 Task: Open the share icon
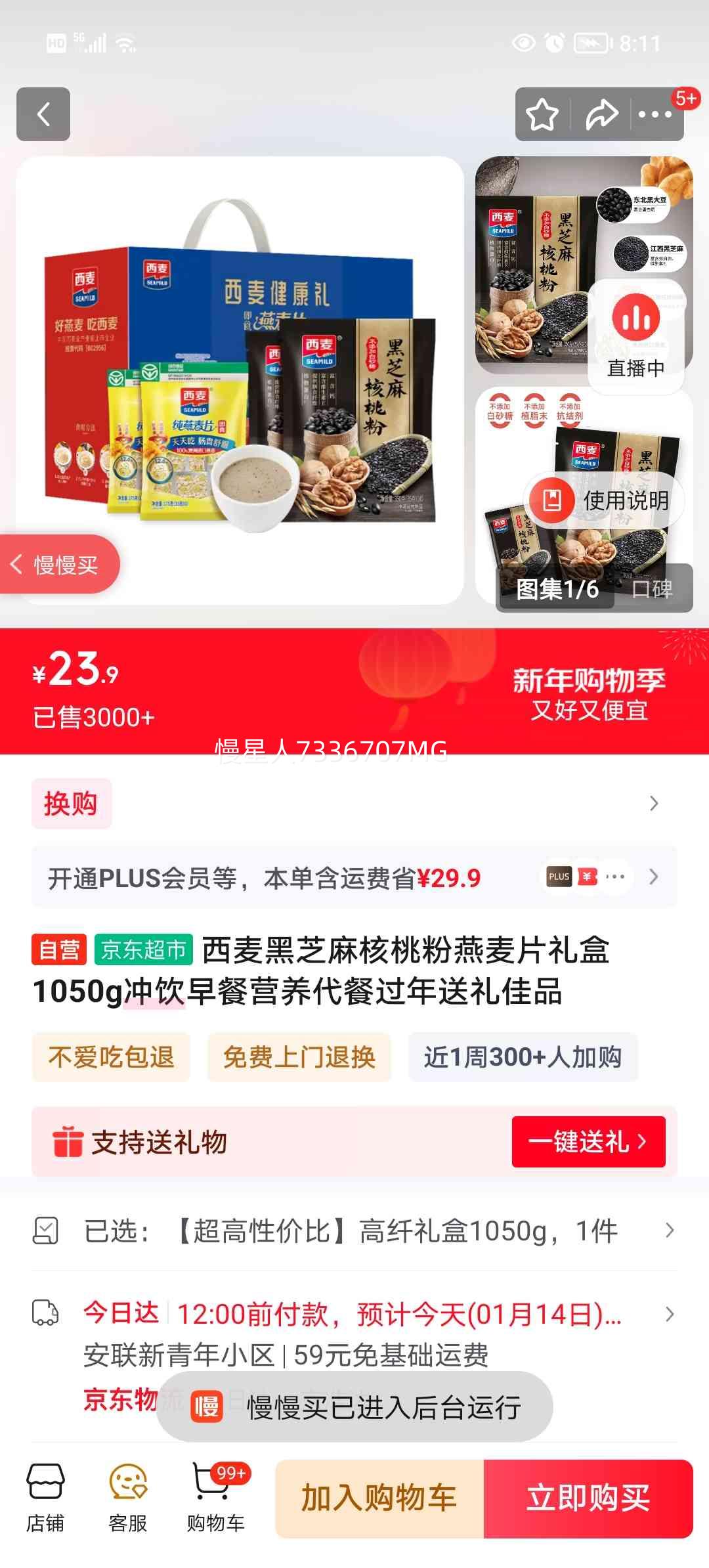pos(601,114)
